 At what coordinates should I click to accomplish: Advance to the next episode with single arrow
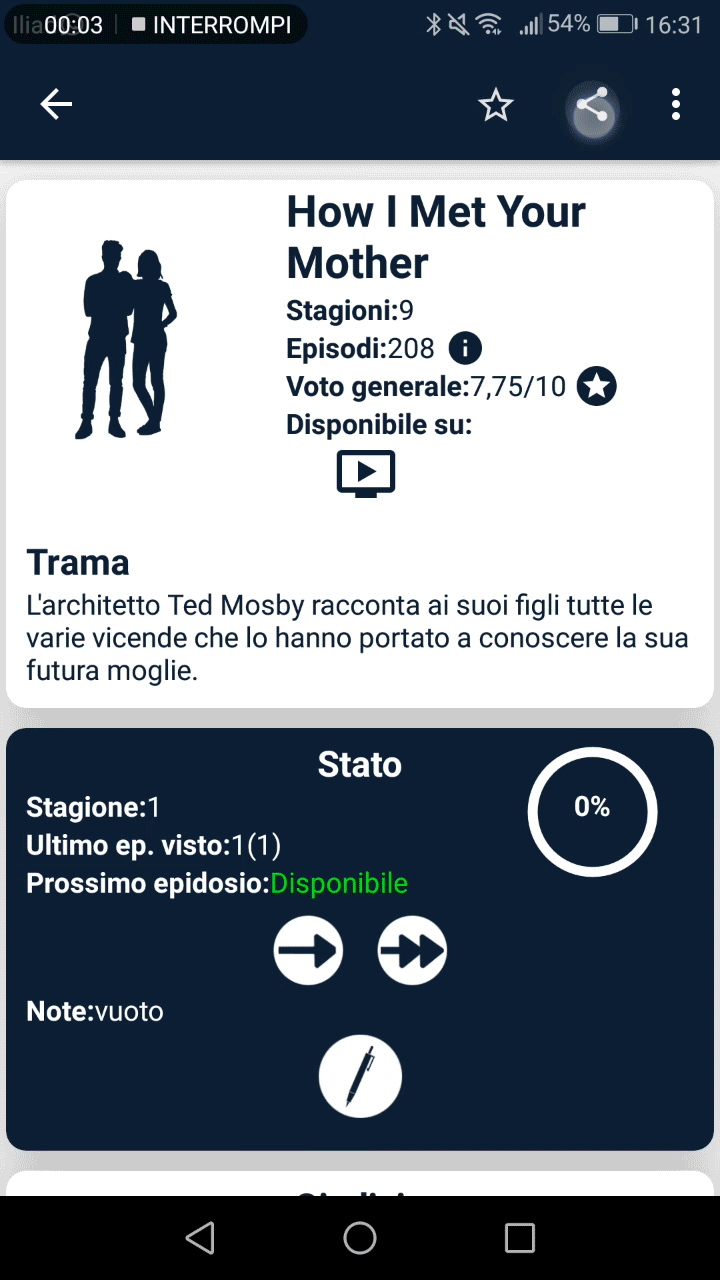(x=308, y=951)
